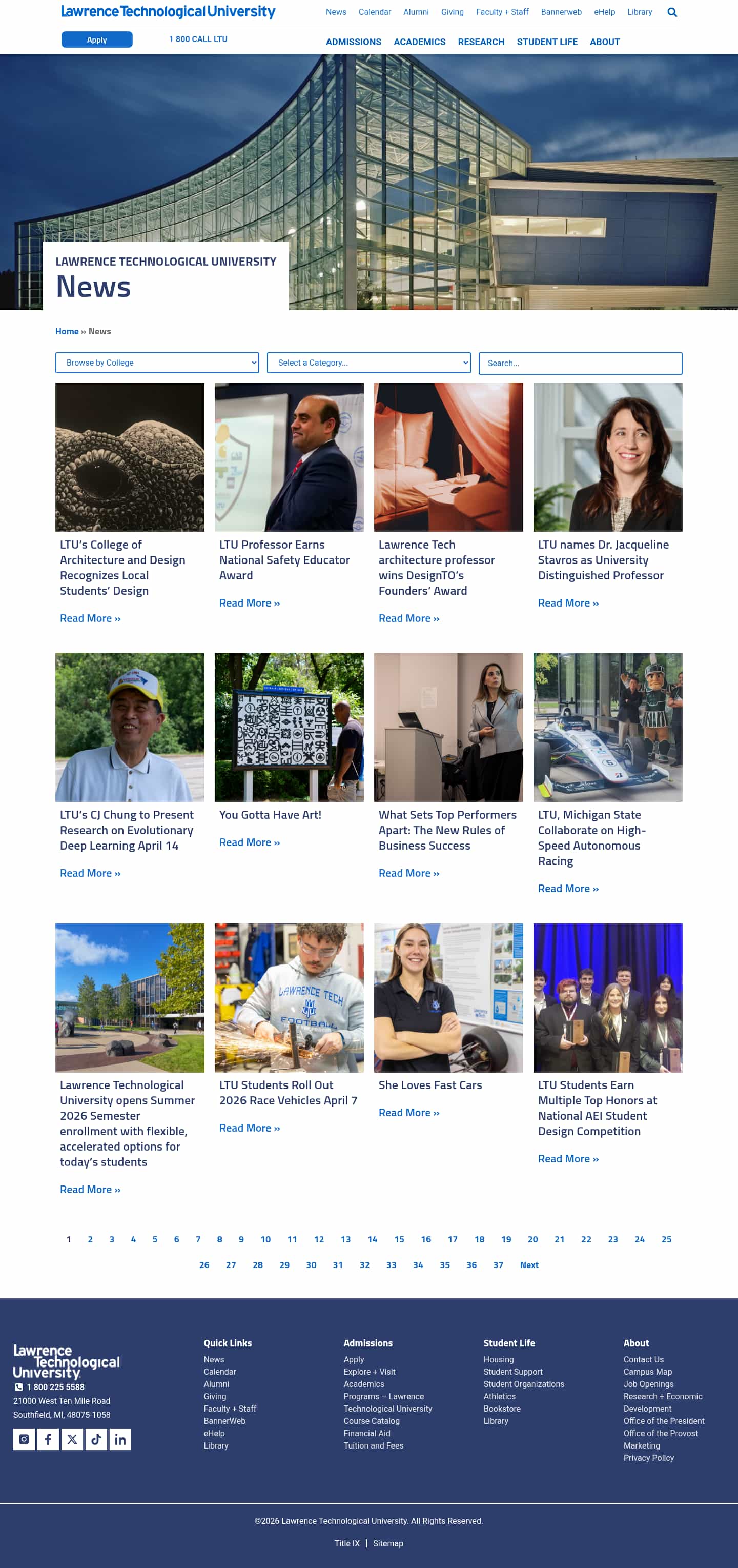Viewport: 738px width, 1568px height.
Task: Tap the Apply button
Action: pyautogui.click(x=97, y=39)
